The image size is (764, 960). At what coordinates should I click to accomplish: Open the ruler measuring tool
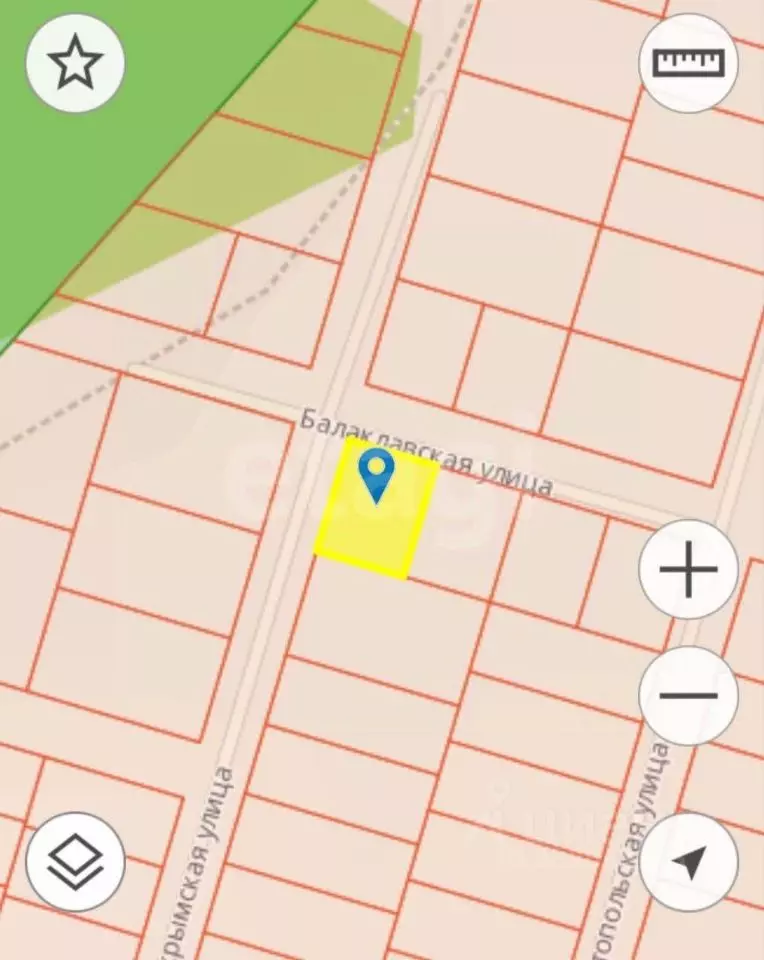pyautogui.click(x=689, y=63)
